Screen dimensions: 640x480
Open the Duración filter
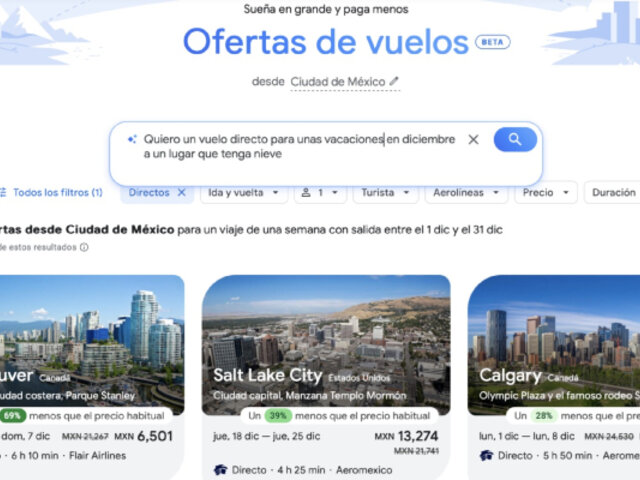tap(612, 193)
